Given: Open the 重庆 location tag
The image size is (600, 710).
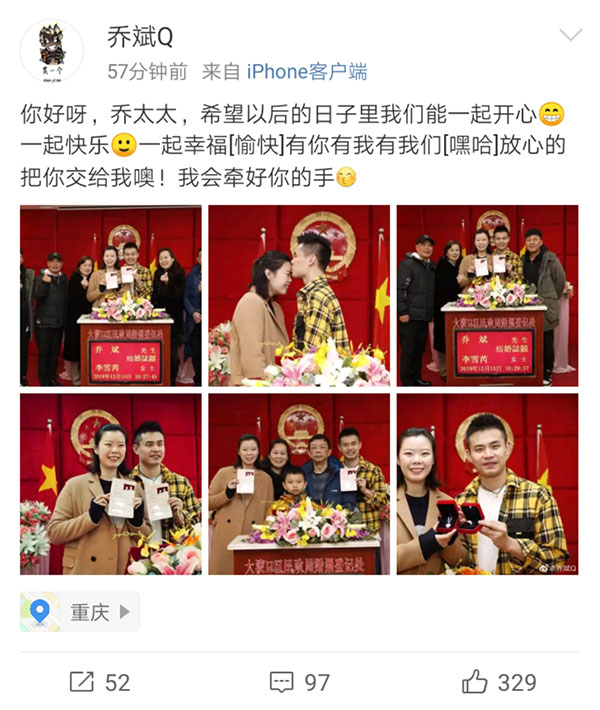Looking at the screenshot, I should tap(80, 612).
